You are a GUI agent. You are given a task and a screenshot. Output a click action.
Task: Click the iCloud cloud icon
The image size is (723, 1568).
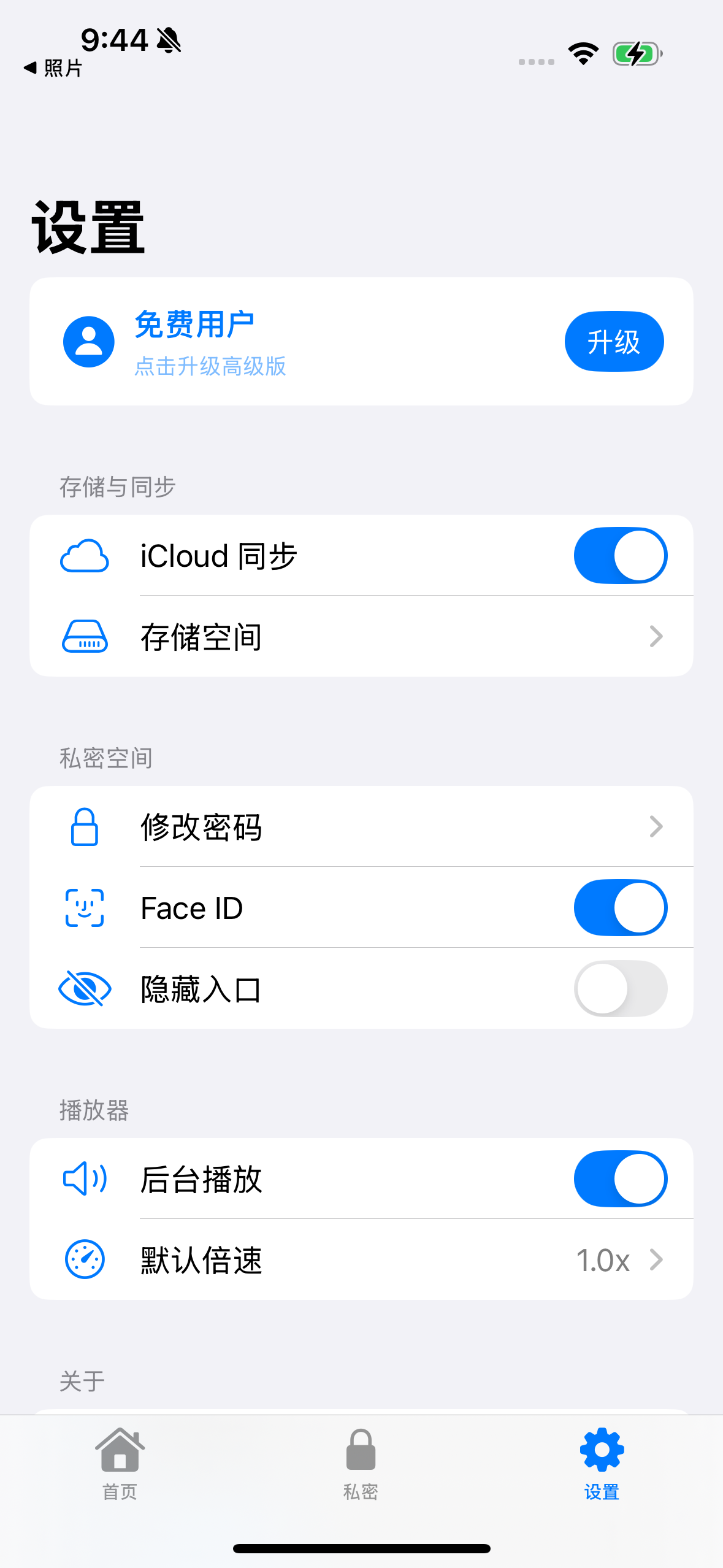tap(85, 555)
